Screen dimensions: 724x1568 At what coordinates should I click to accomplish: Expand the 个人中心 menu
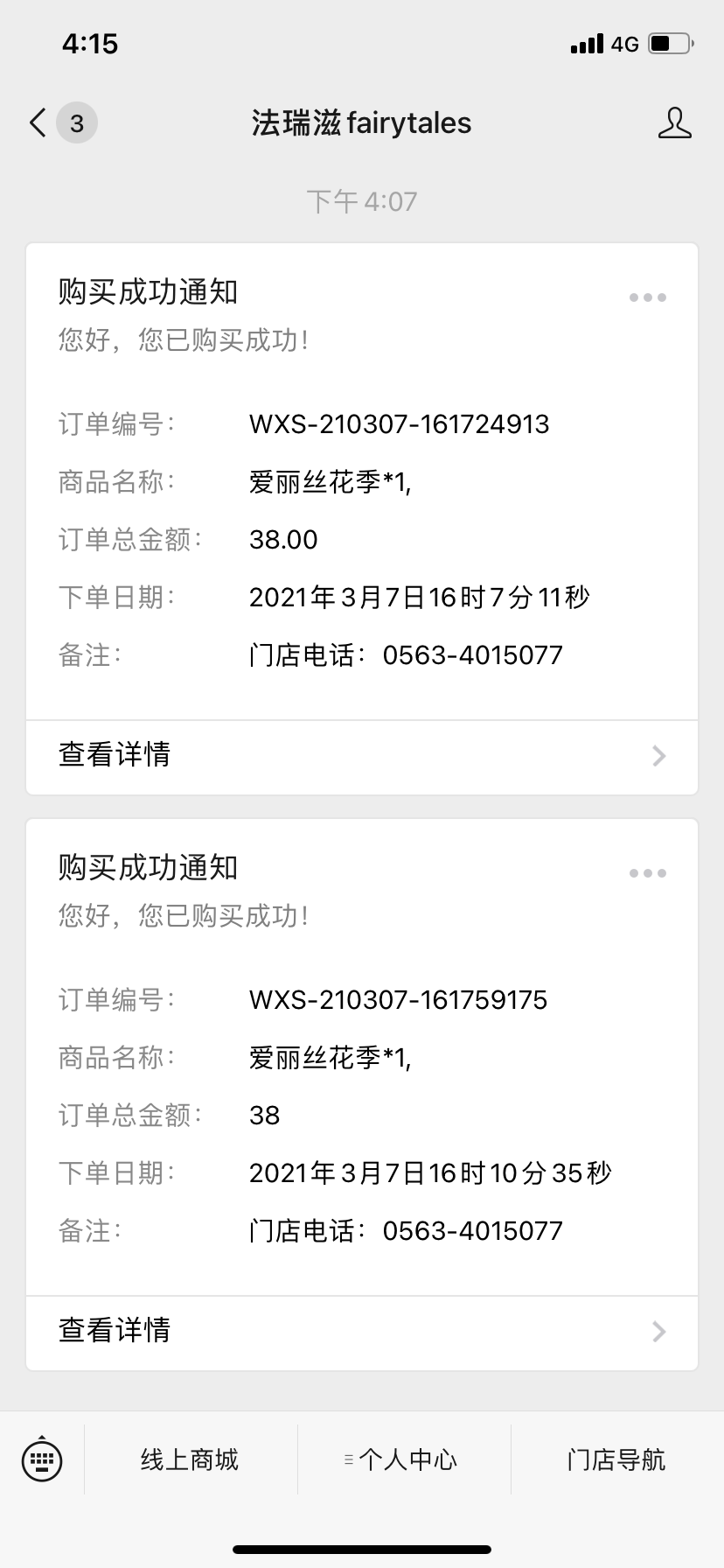click(404, 1459)
